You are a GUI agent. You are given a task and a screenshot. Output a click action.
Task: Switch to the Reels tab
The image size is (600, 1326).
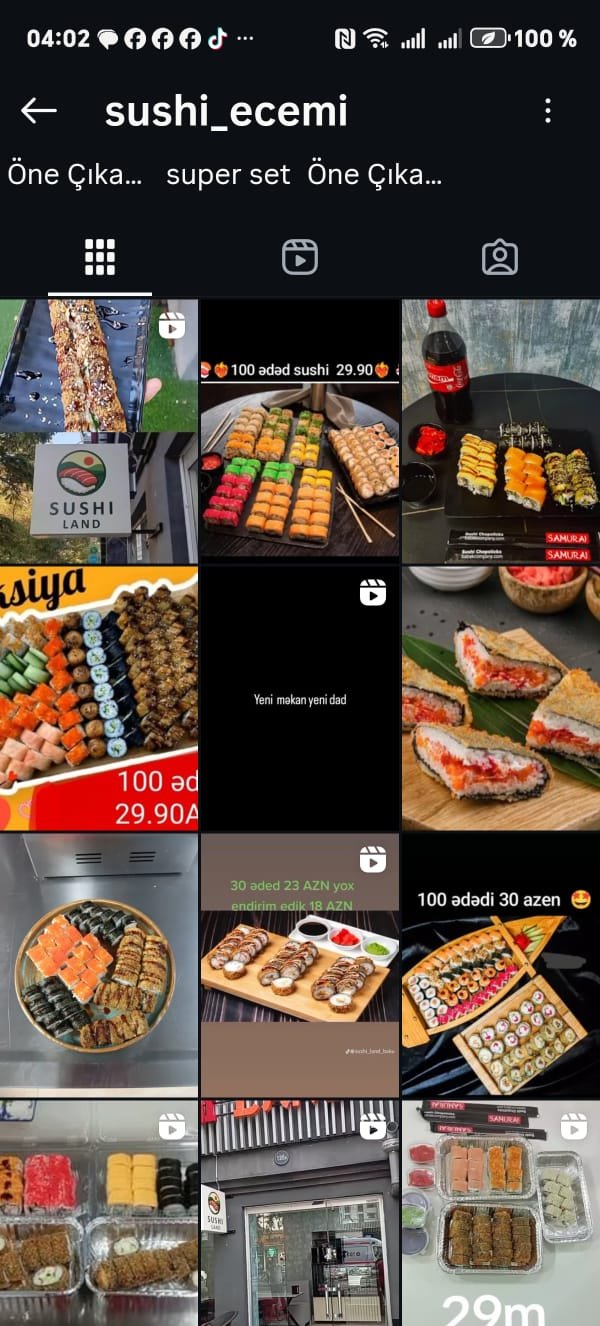tap(300, 257)
